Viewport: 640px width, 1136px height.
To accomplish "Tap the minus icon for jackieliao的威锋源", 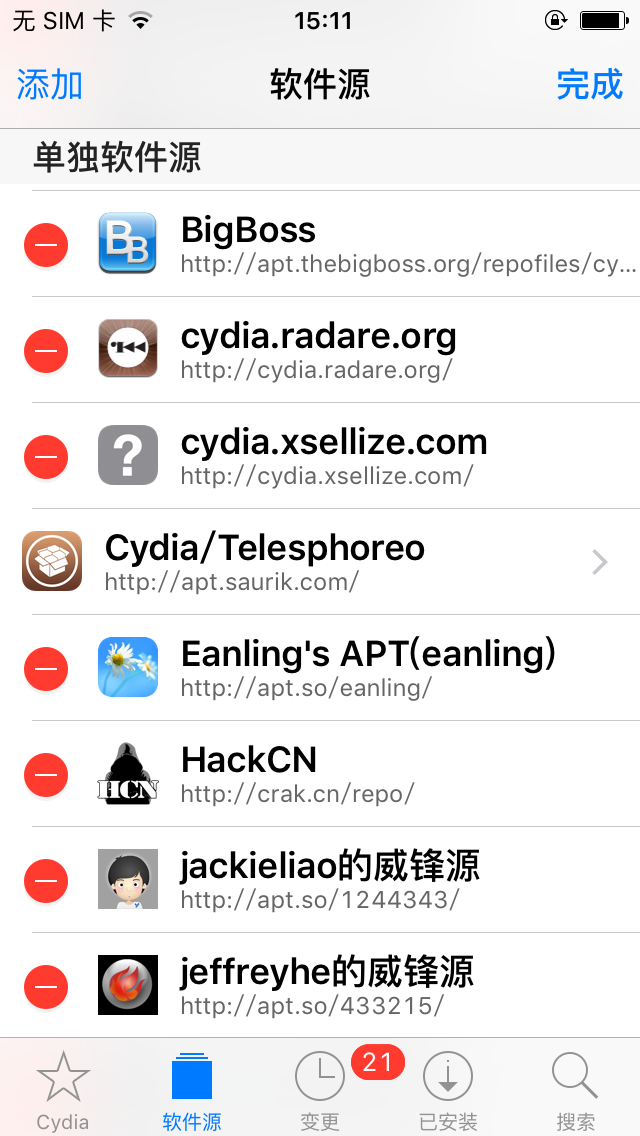I will coord(46,880).
